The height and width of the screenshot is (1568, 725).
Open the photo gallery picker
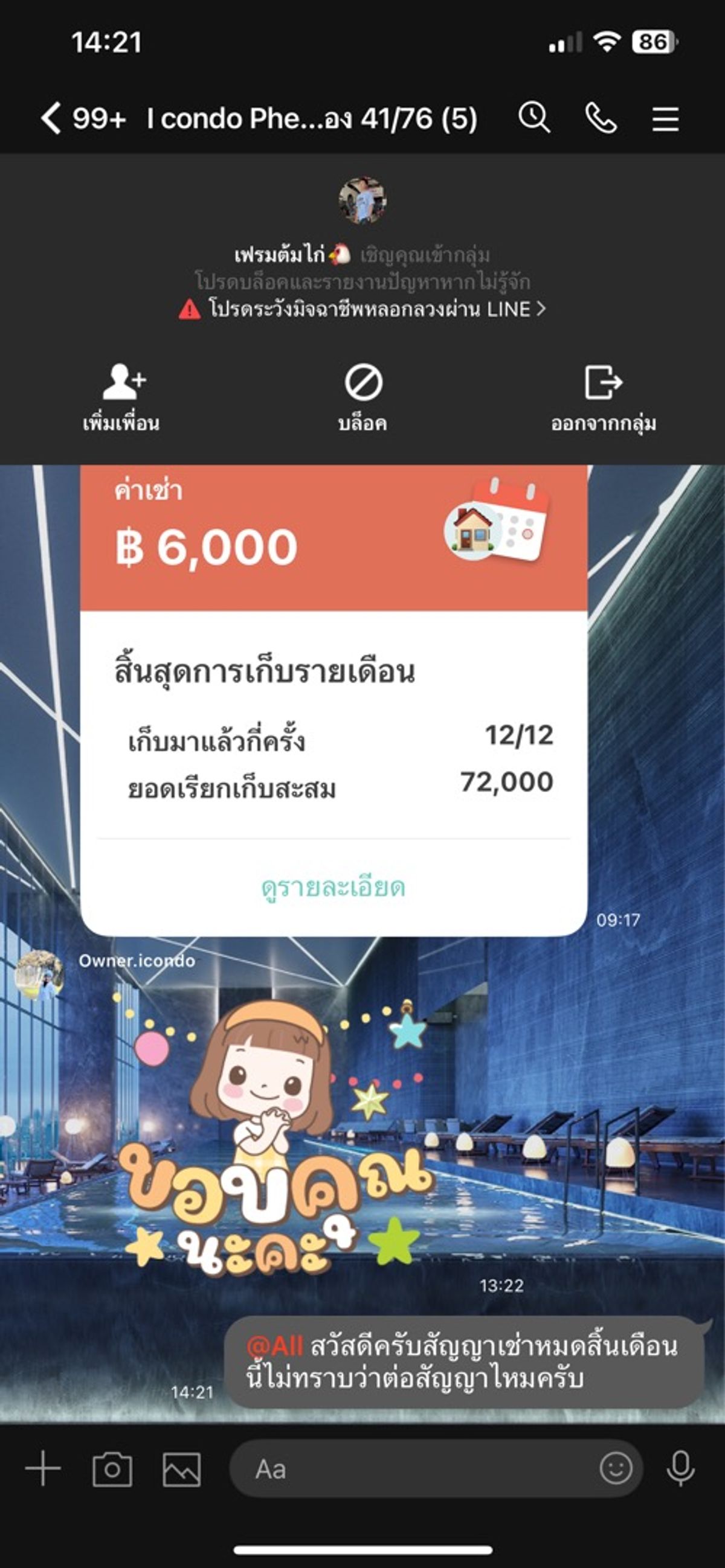(182, 1469)
